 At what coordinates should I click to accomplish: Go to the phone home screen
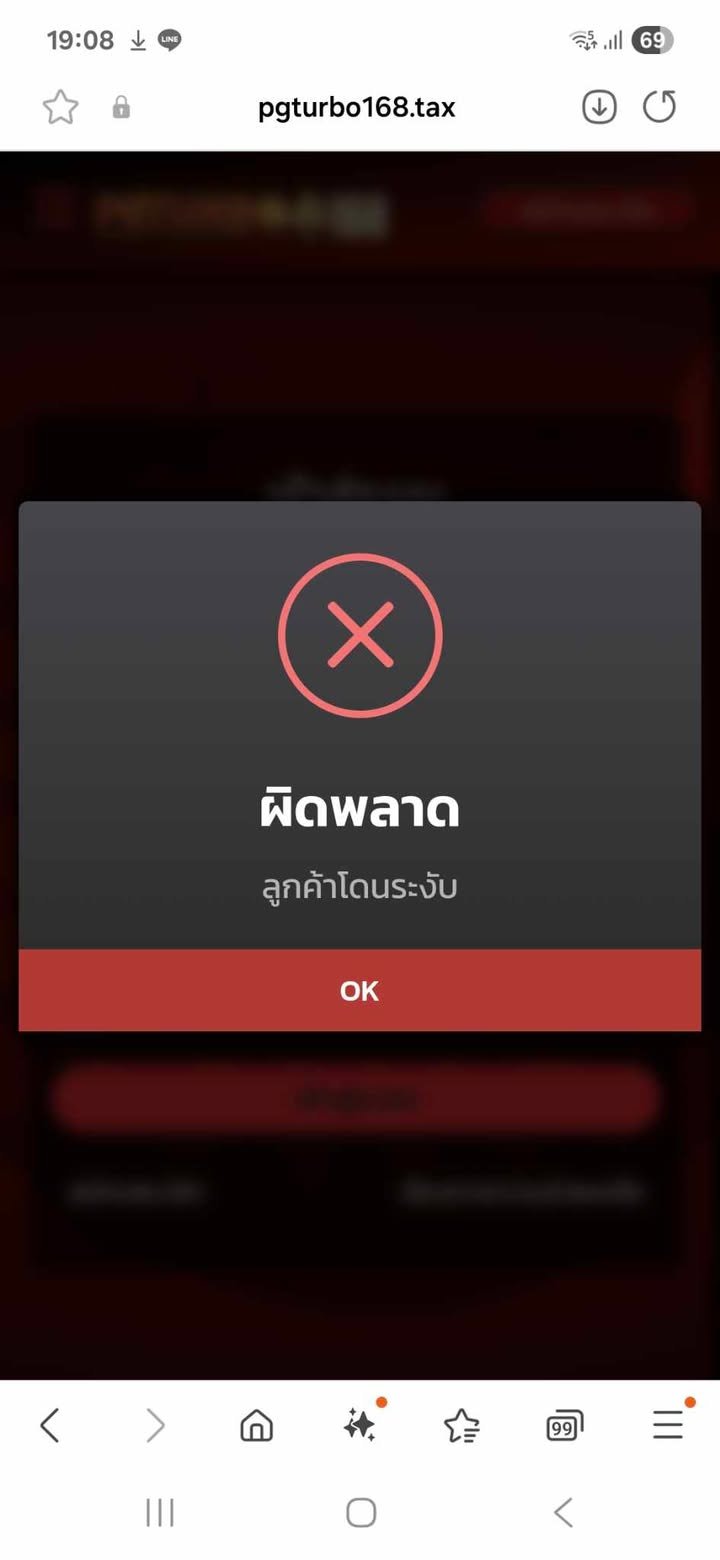(x=361, y=1513)
